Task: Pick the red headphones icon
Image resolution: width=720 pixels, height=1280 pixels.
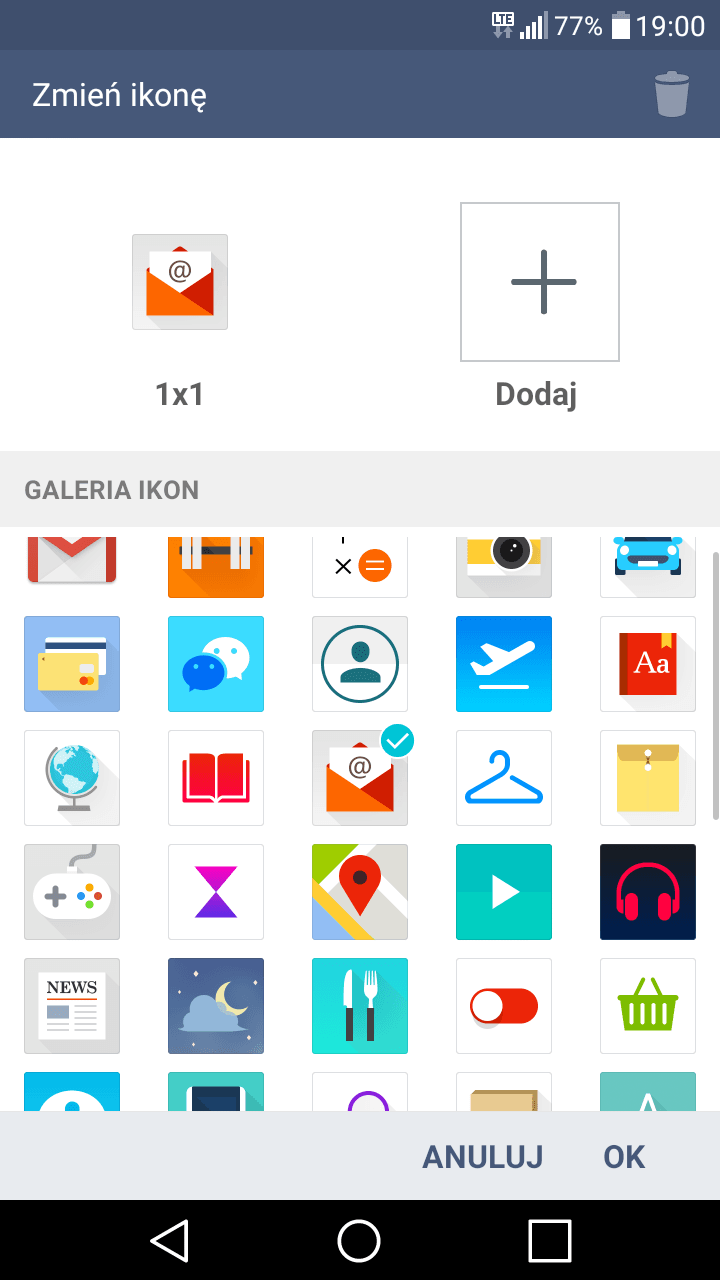Action: pyautogui.click(x=648, y=892)
